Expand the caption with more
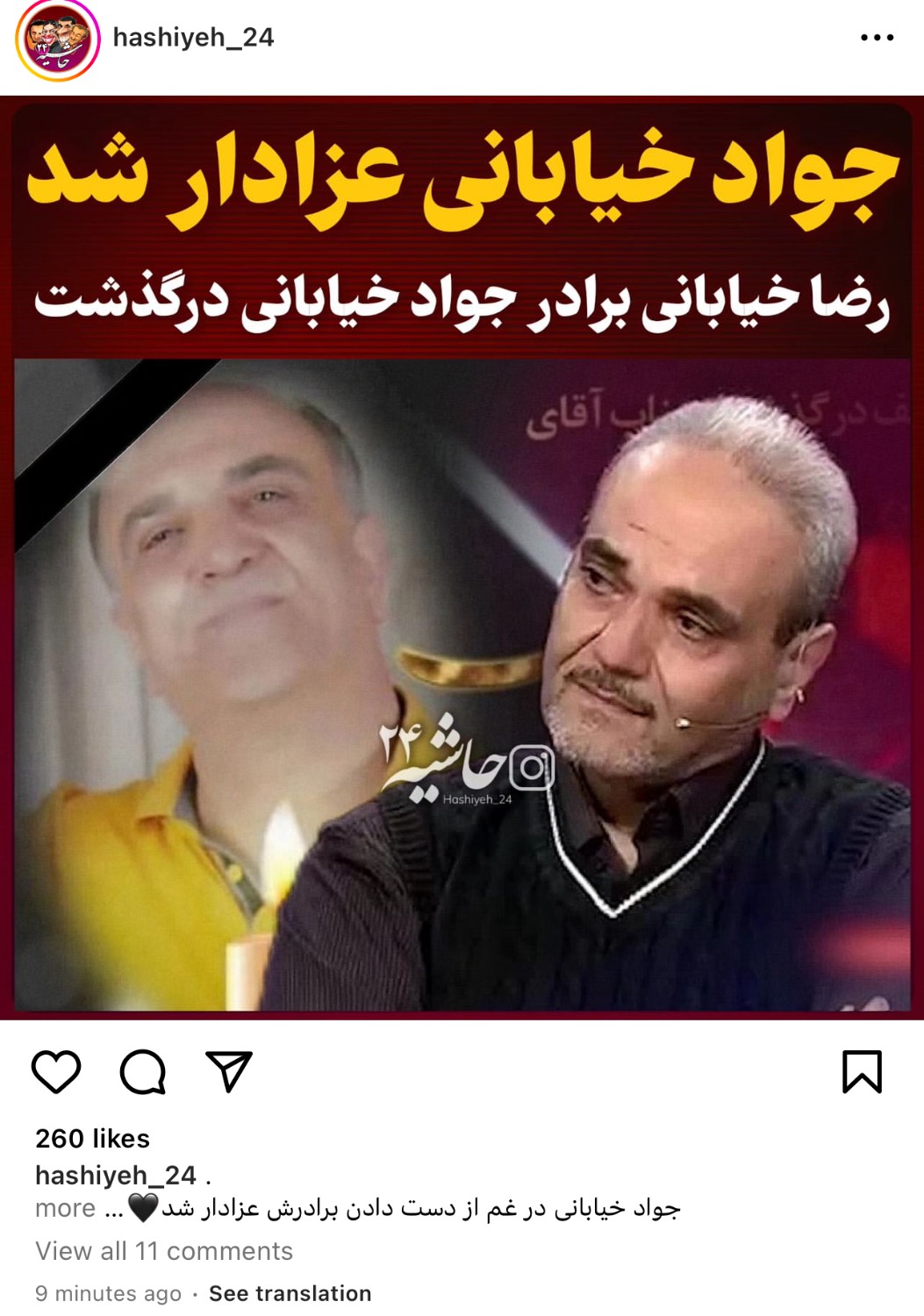This screenshot has width=924, height=1316. pyautogui.click(x=65, y=1209)
